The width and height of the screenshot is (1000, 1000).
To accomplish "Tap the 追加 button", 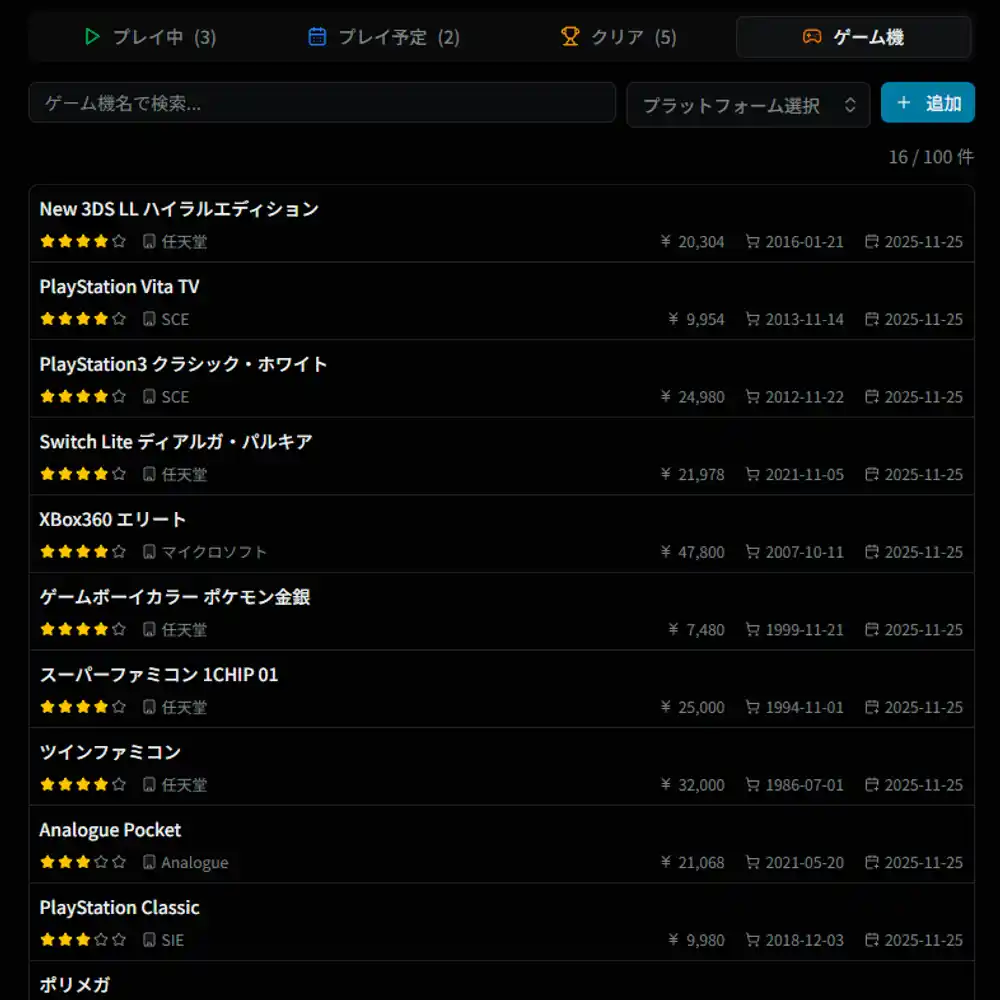I will (927, 103).
